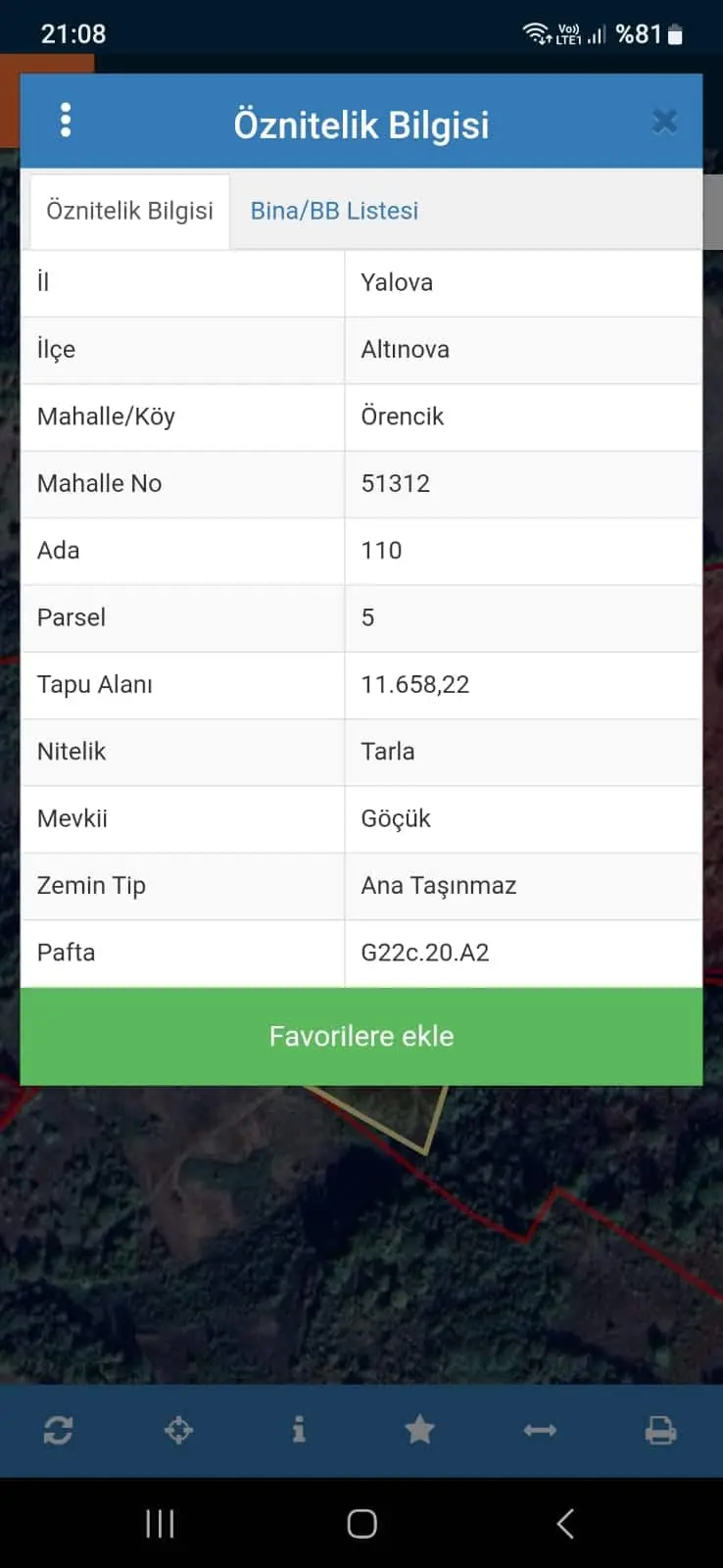Switch to the Bina/BB Listesi tab
723x1568 pixels.
click(x=334, y=211)
